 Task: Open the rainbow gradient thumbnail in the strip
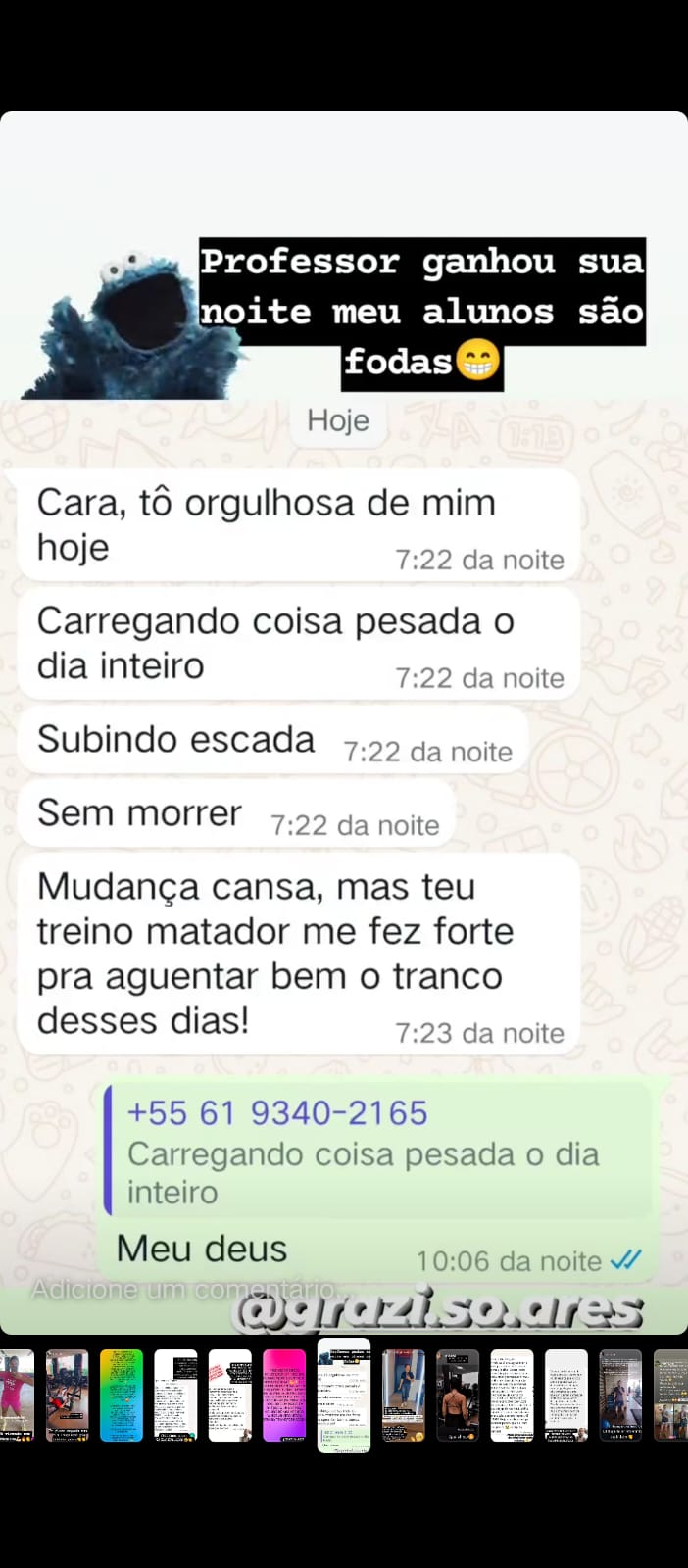click(122, 1396)
